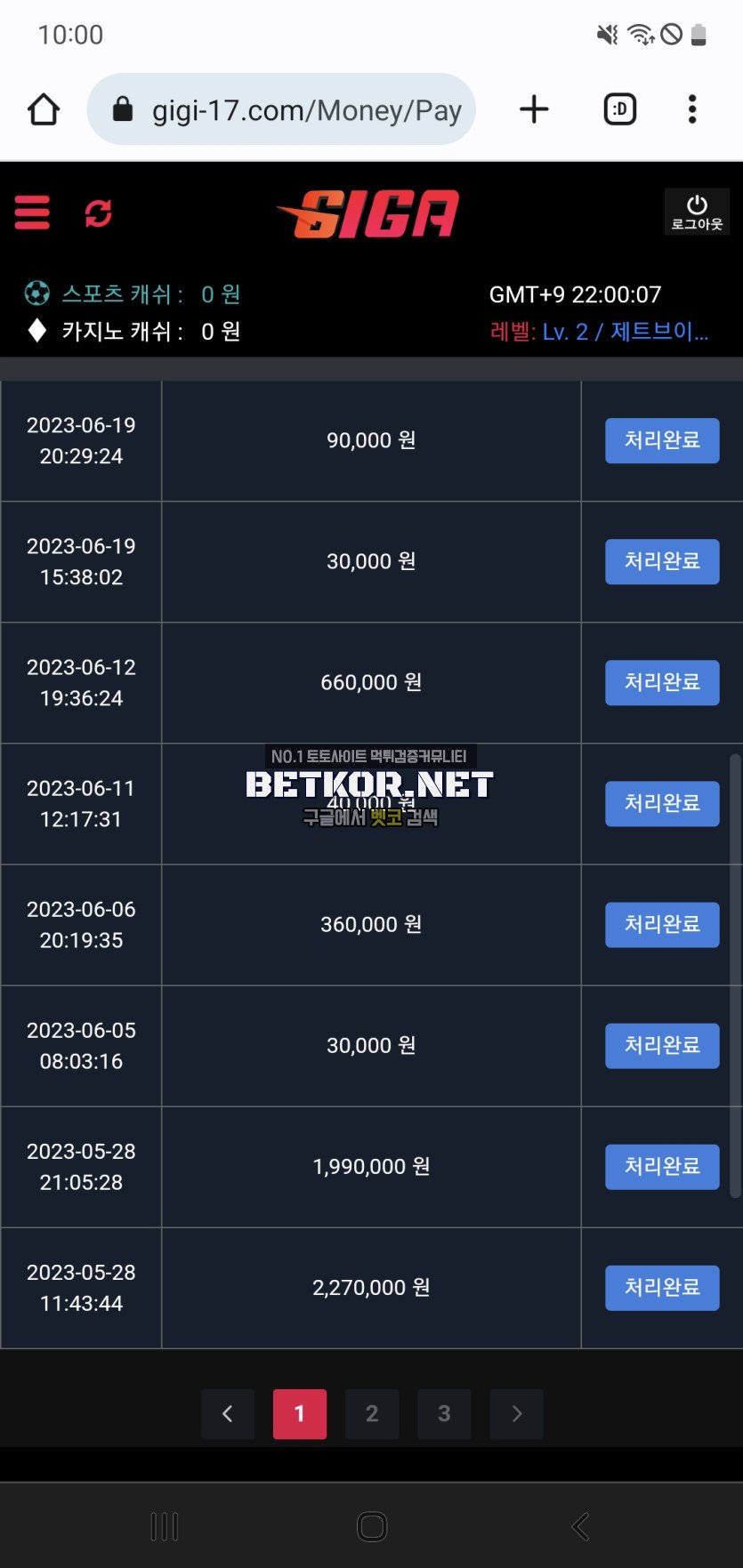Tap 처리완료 for the 90,000 원 entry
This screenshot has width=743, height=1568.
(x=662, y=440)
